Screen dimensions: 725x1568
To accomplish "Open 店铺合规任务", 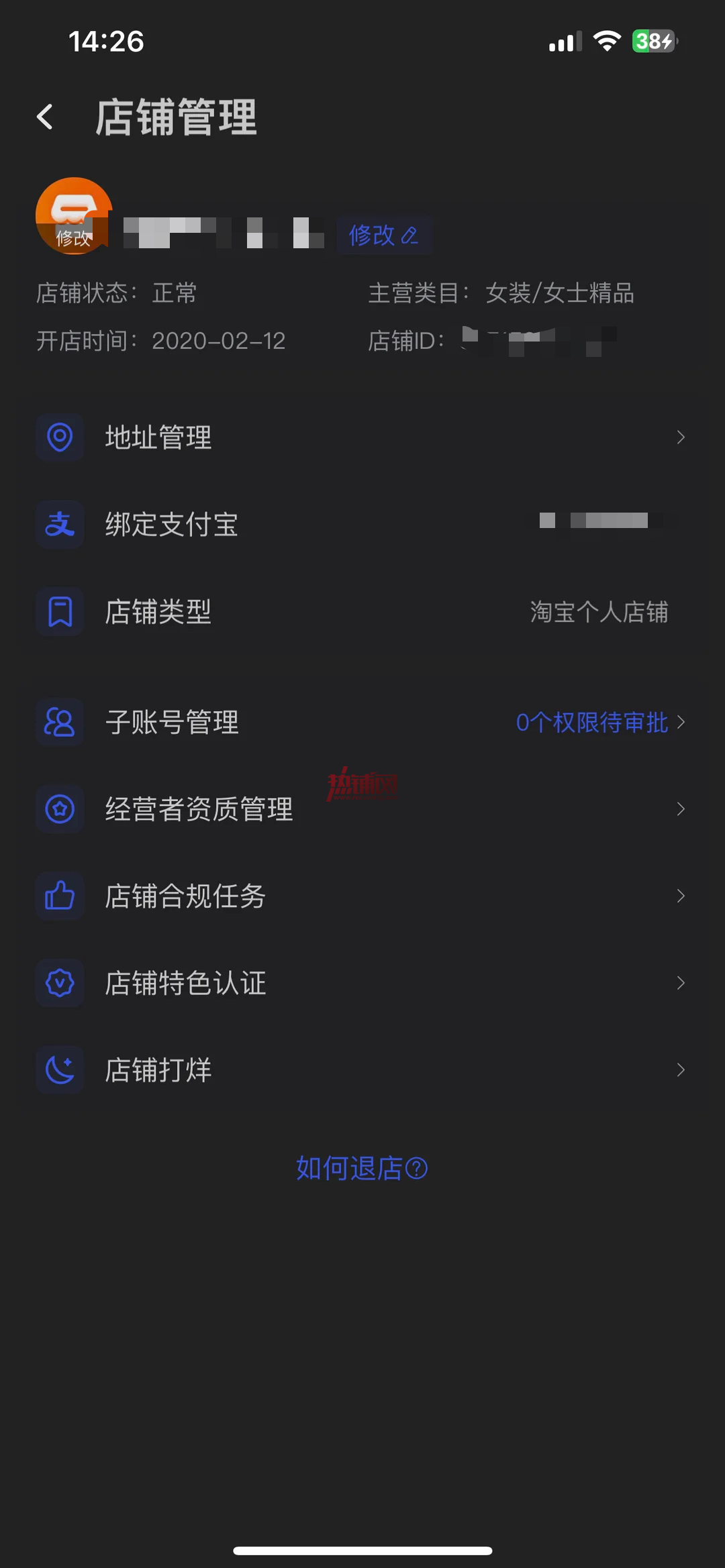I will pyautogui.click(x=362, y=896).
